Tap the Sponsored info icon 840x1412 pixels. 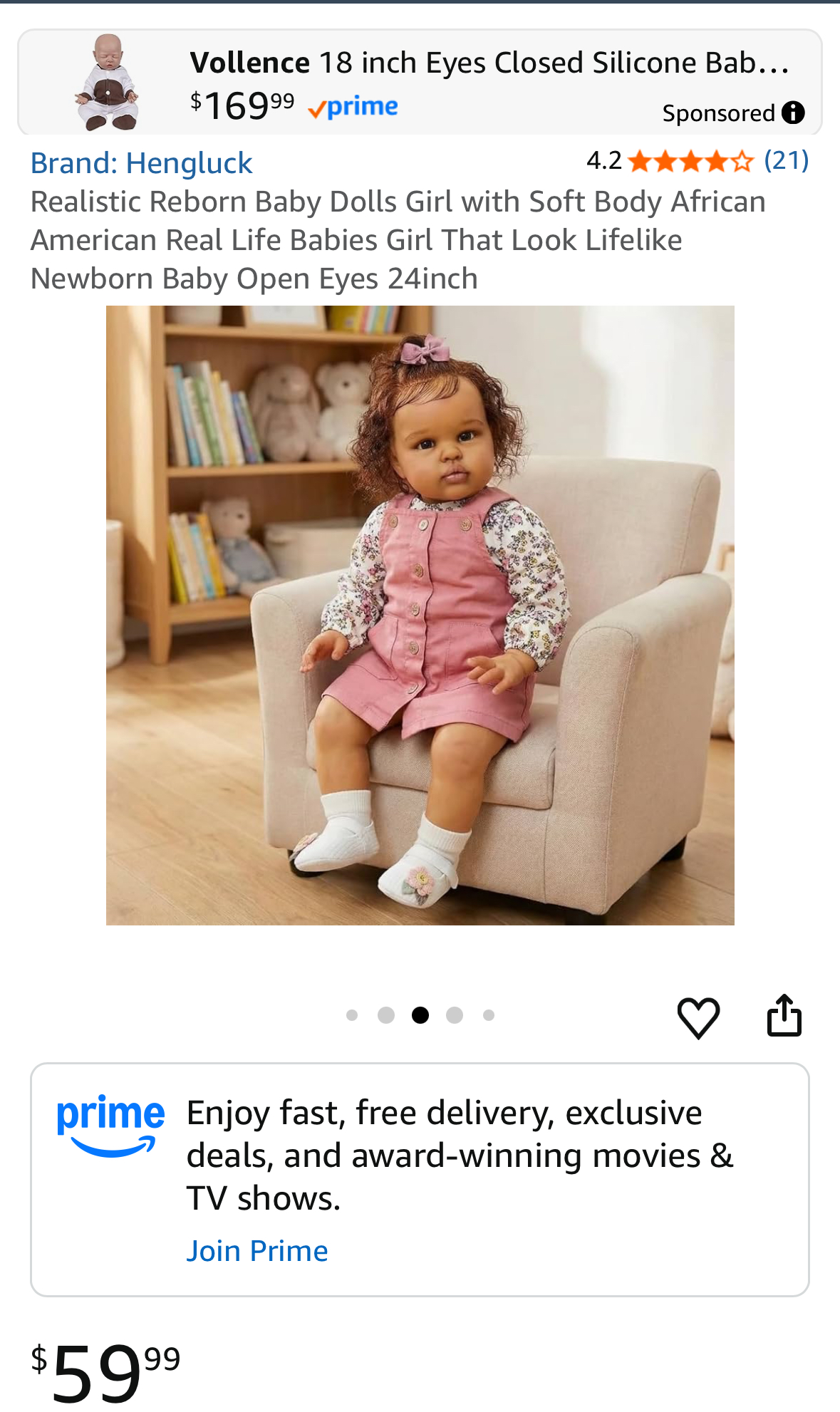tap(793, 113)
